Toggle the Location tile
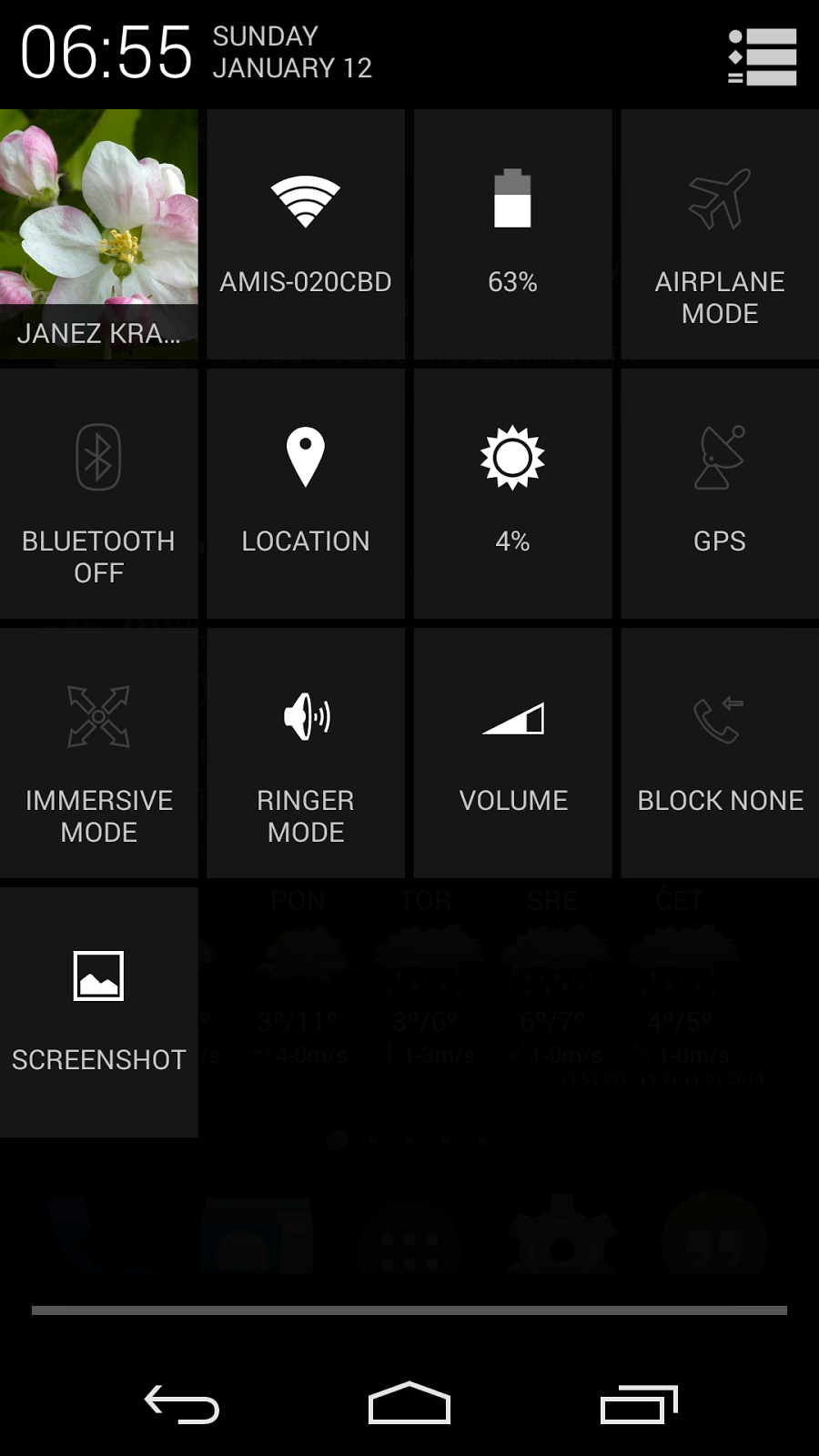 pyautogui.click(x=306, y=493)
